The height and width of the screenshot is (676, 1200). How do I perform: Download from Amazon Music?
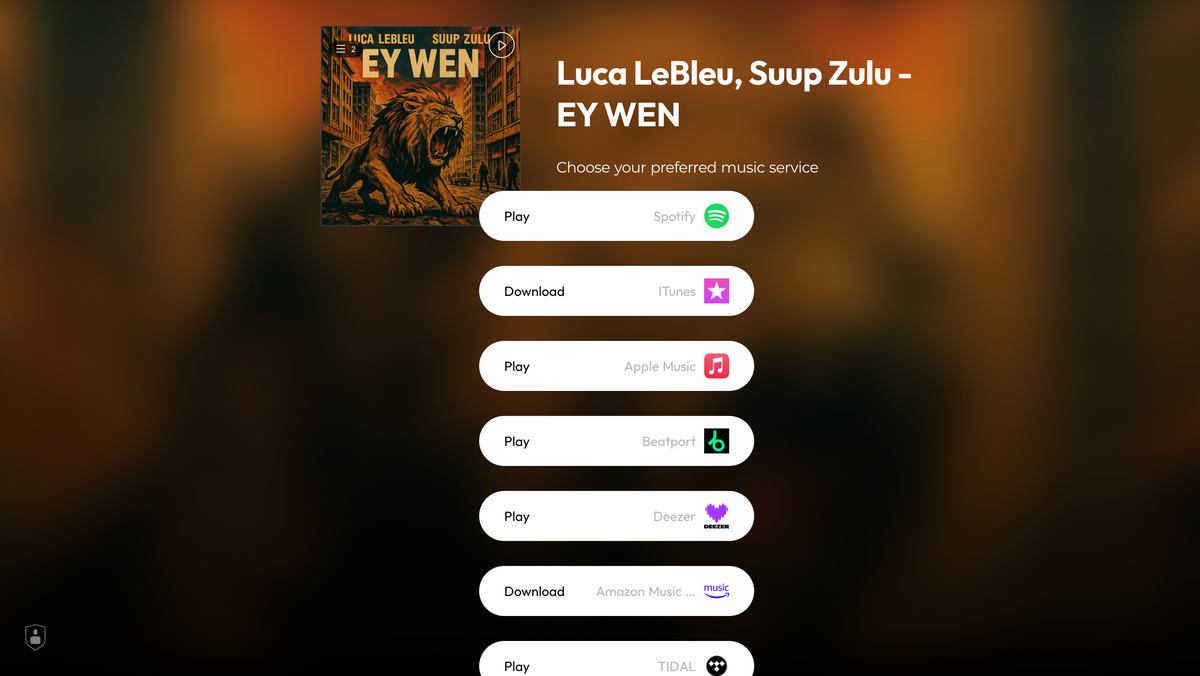[x=616, y=591]
